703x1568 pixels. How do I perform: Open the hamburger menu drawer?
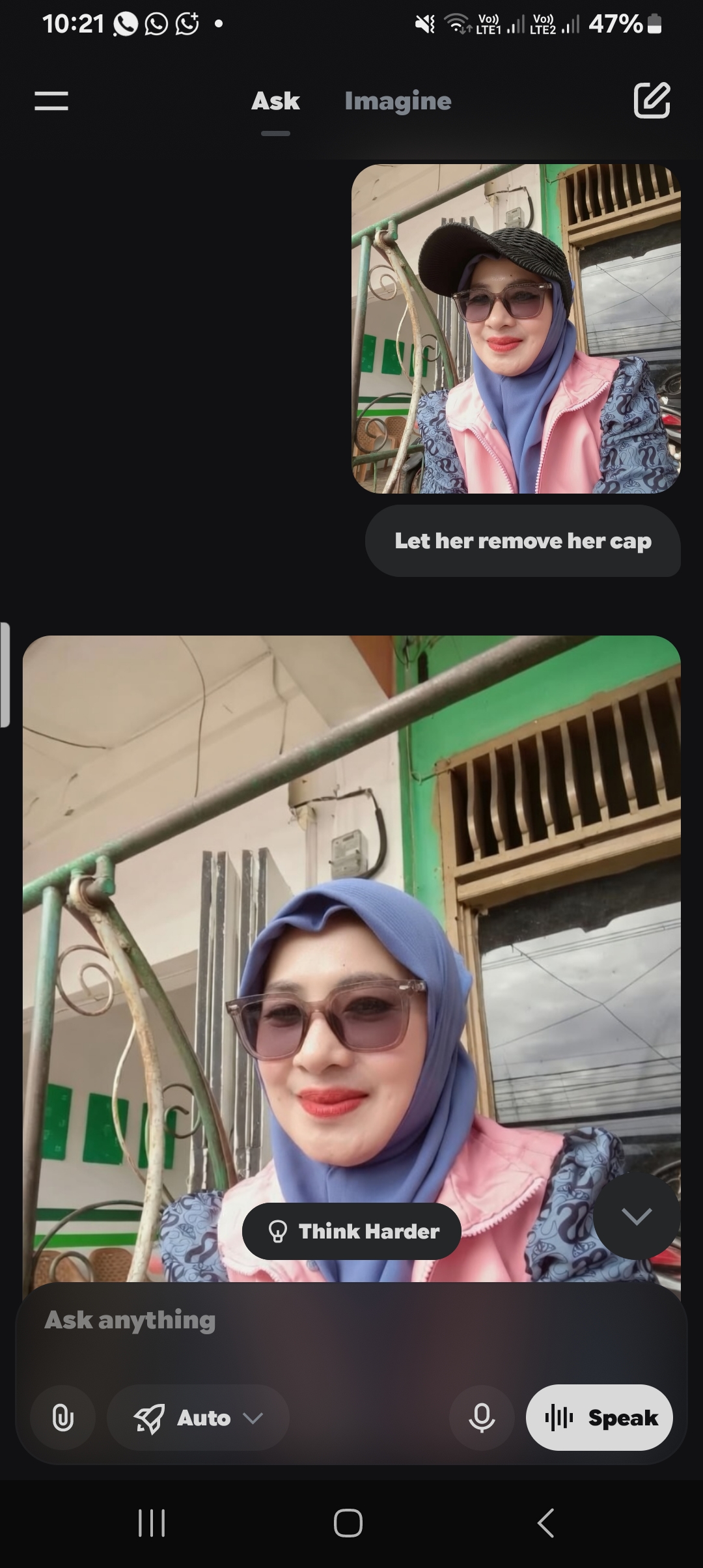pyautogui.click(x=51, y=101)
